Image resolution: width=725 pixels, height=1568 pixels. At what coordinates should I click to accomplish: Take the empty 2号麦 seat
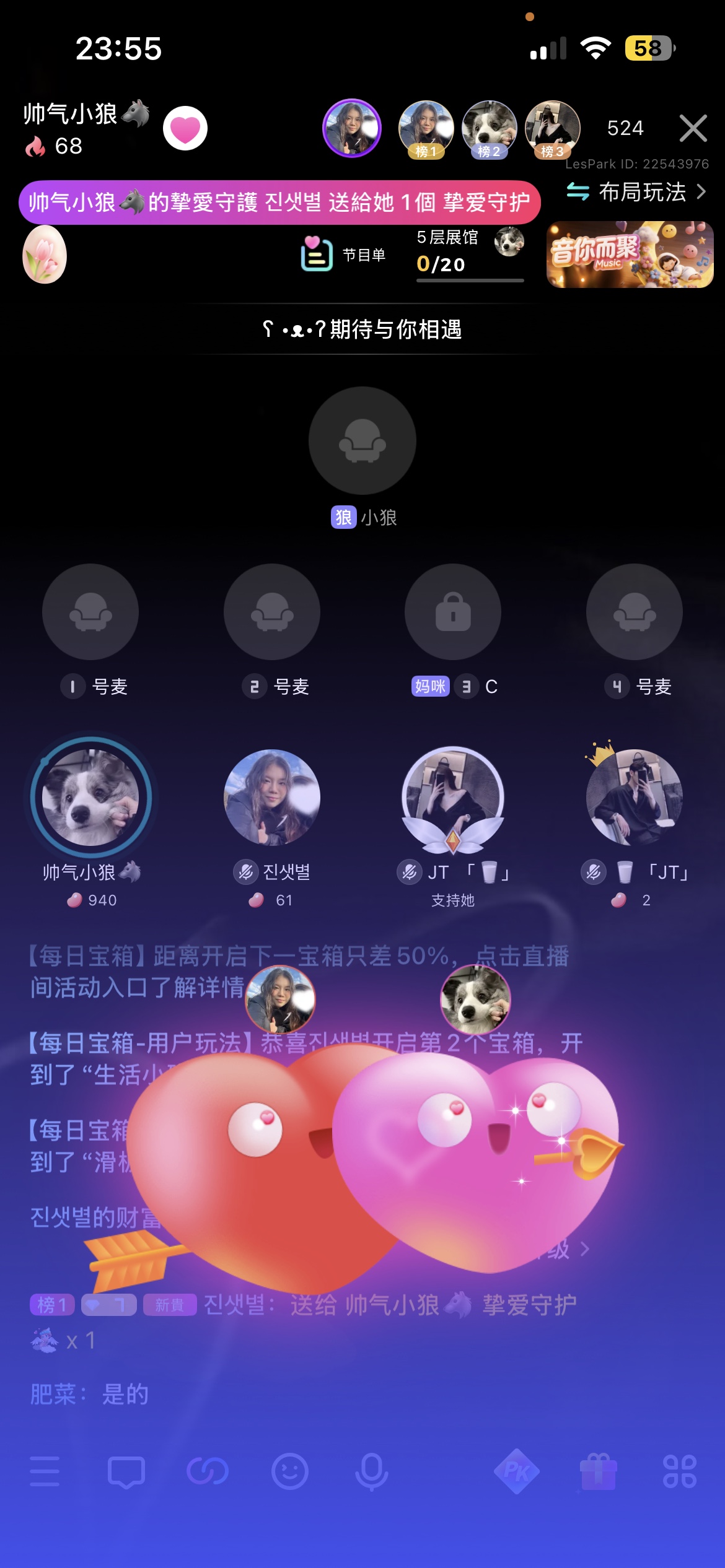(x=272, y=612)
